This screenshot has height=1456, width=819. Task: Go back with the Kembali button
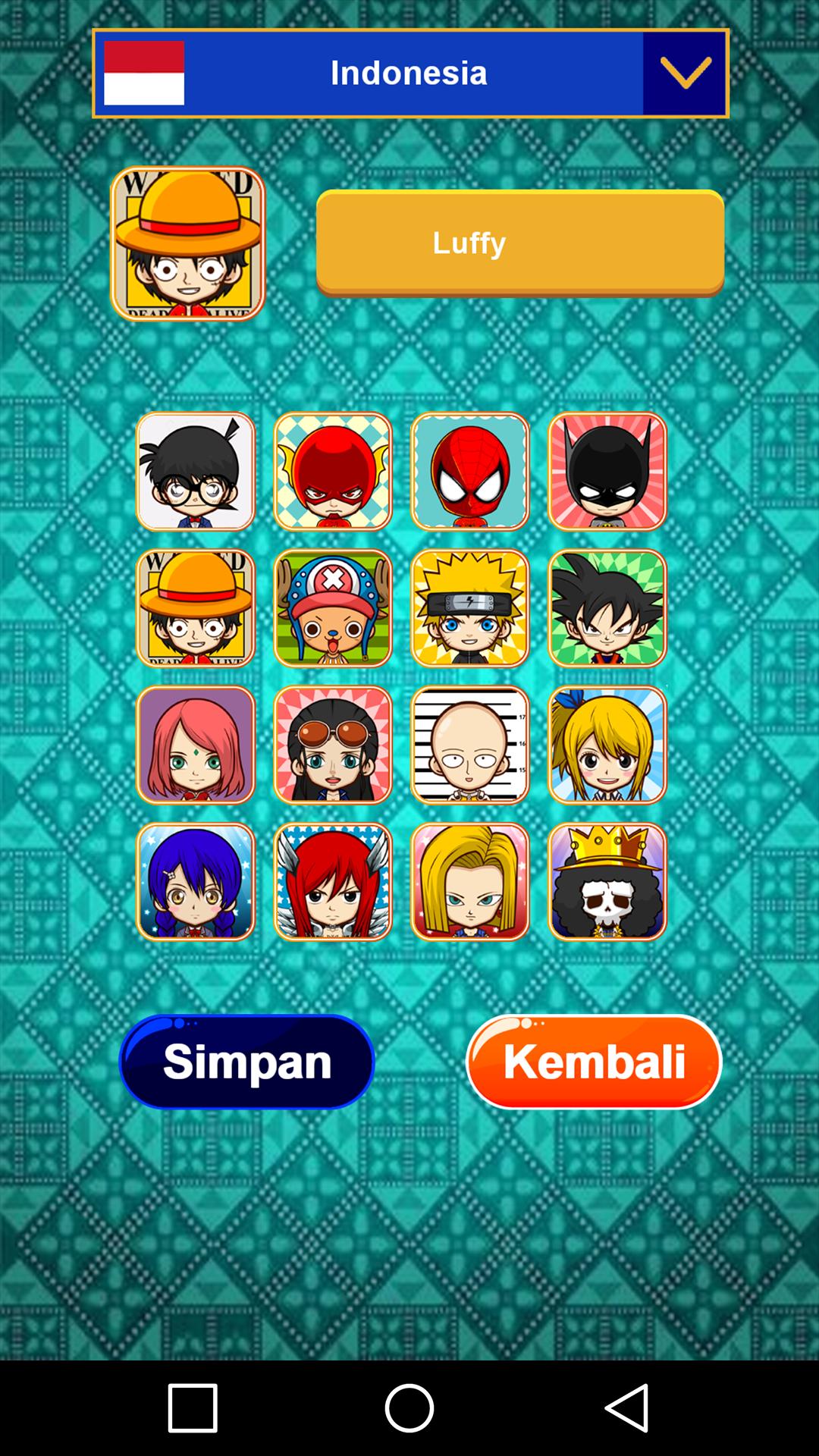pos(594,1062)
